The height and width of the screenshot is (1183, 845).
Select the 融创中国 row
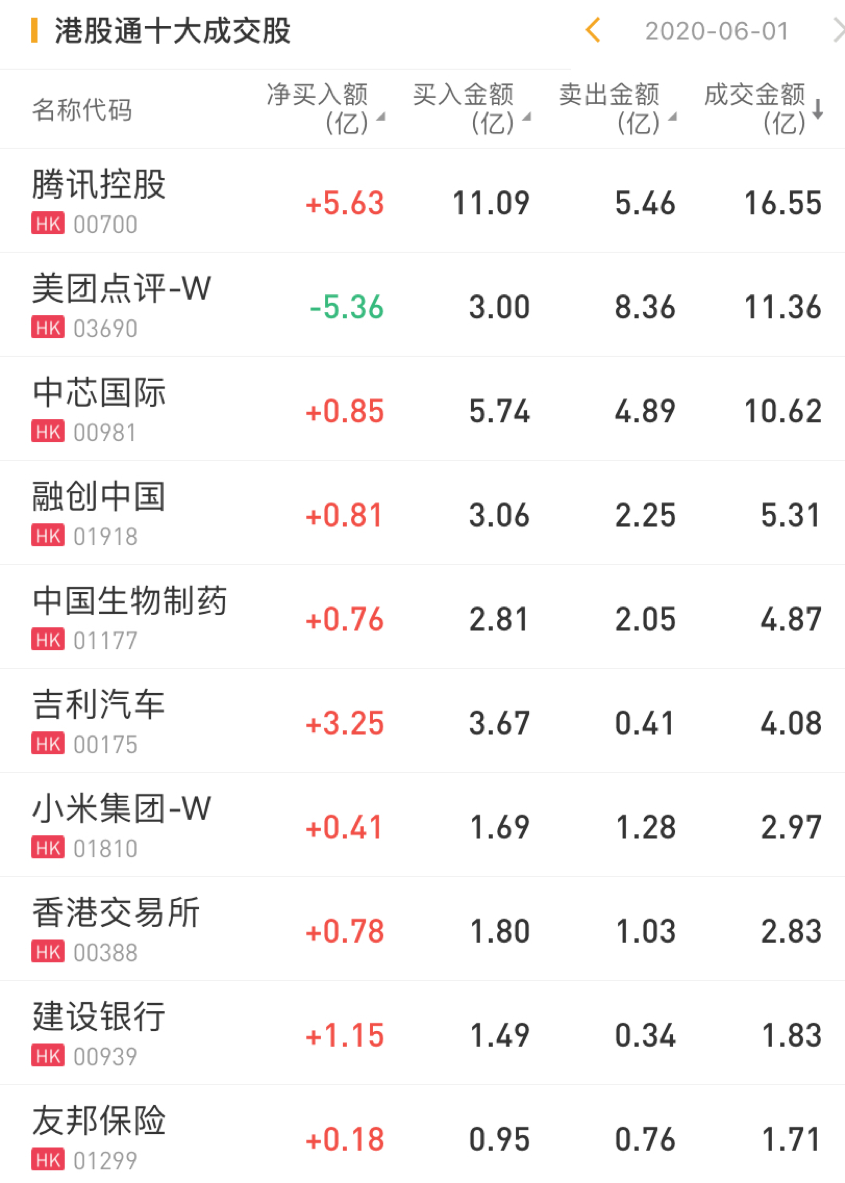pos(99,512)
